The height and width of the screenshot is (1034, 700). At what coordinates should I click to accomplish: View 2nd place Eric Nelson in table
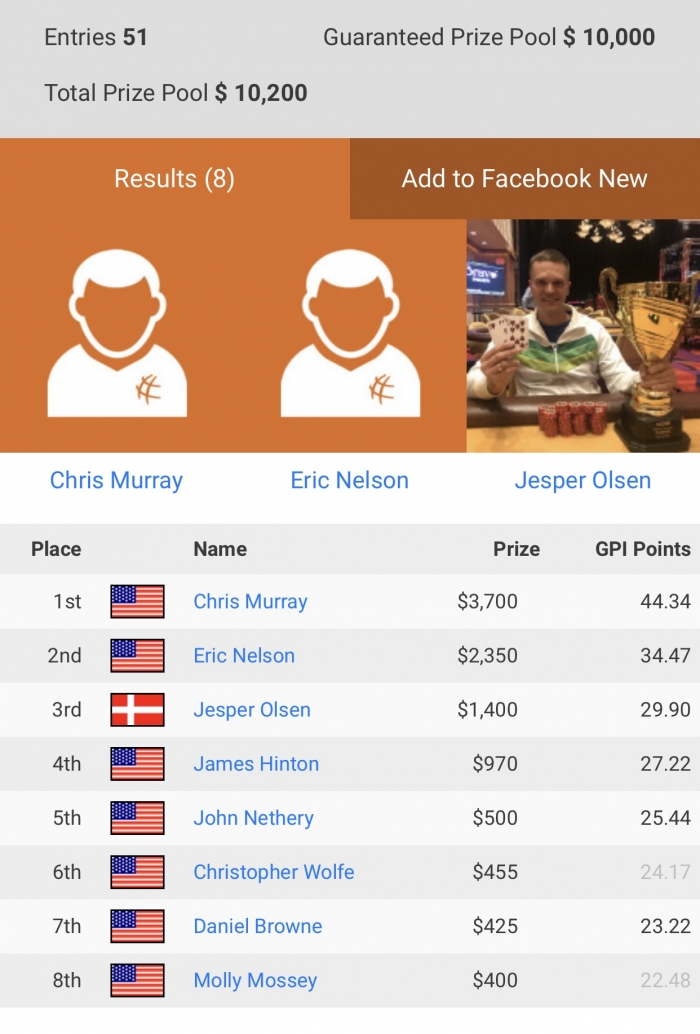[x=244, y=656]
